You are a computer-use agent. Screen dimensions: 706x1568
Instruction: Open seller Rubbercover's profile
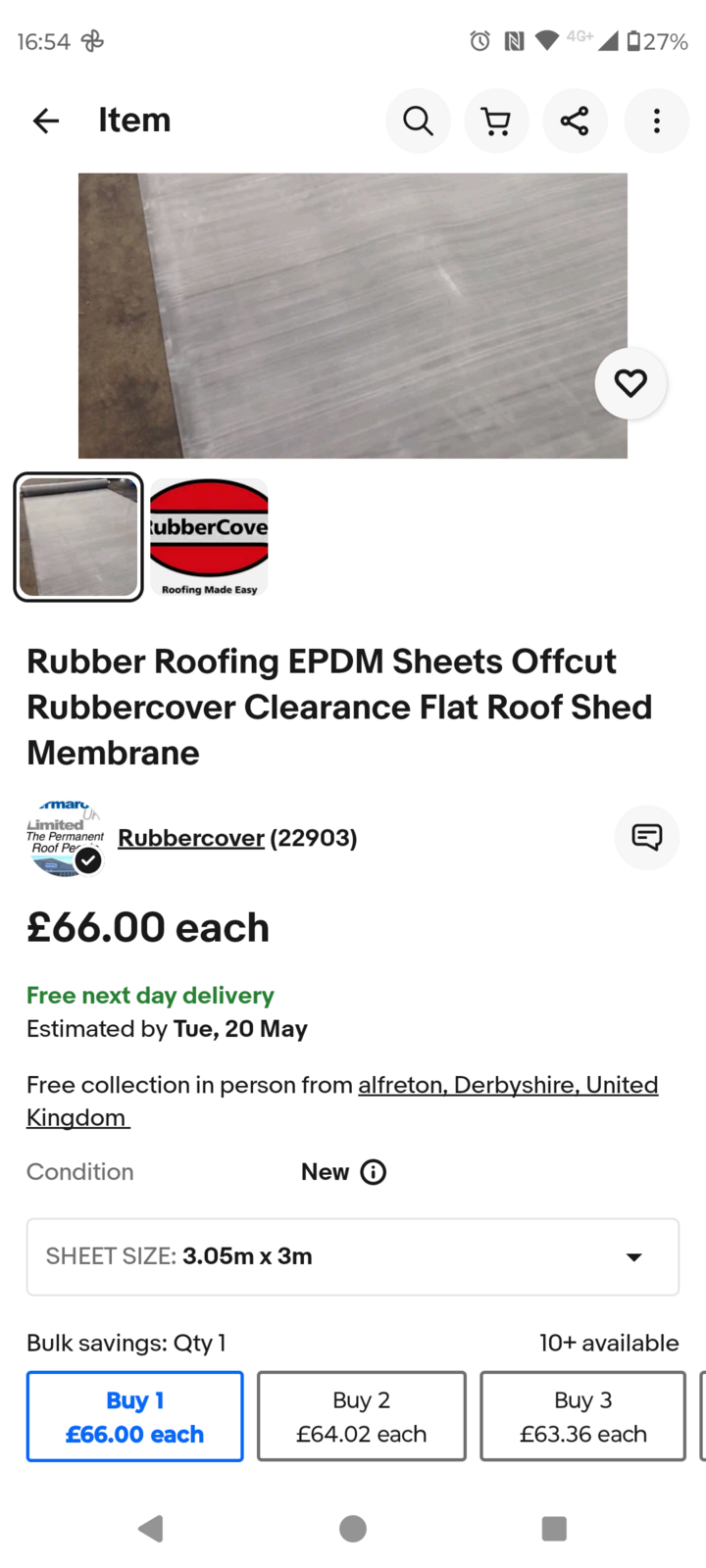coord(191,838)
